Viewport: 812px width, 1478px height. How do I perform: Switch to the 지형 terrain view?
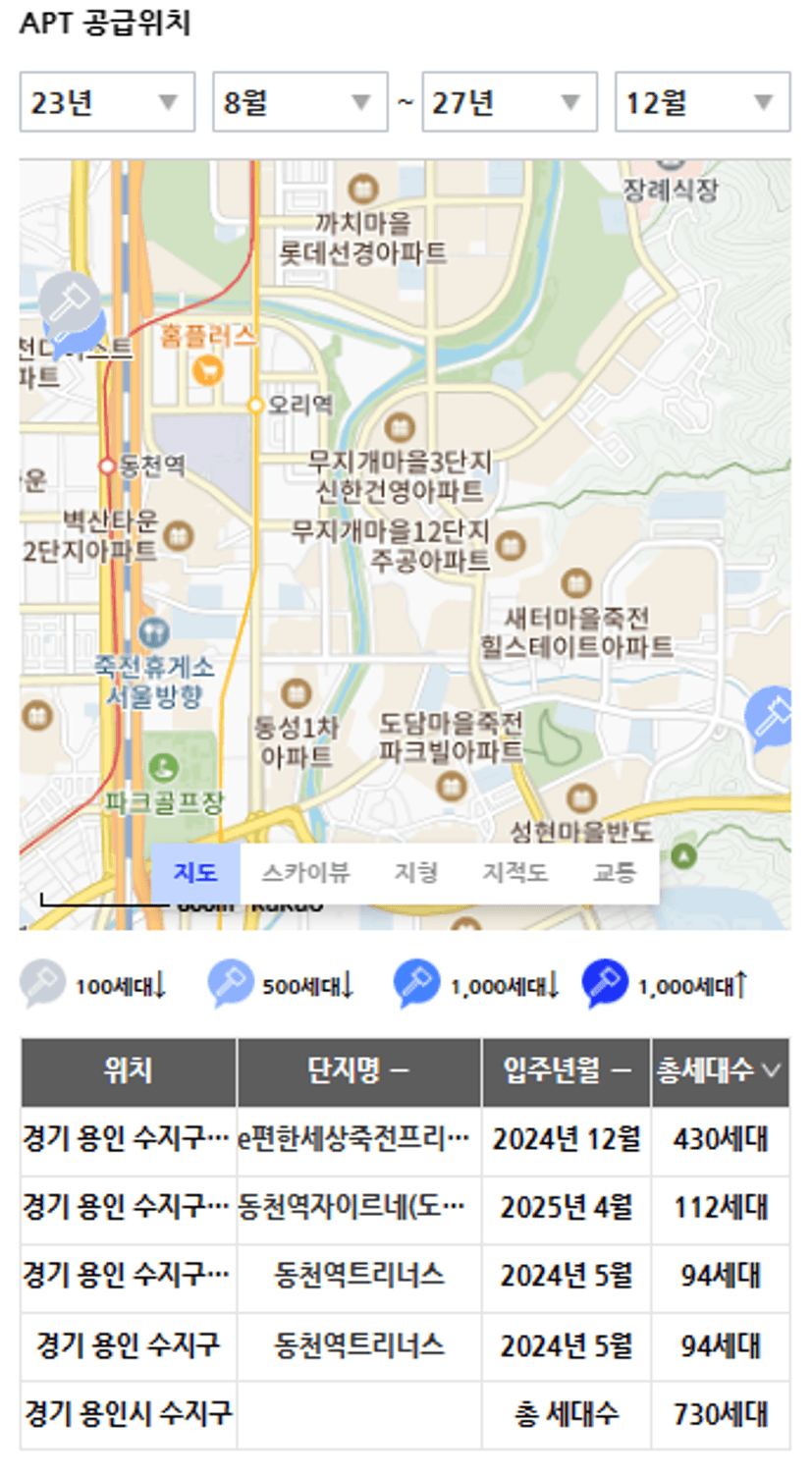click(x=415, y=872)
